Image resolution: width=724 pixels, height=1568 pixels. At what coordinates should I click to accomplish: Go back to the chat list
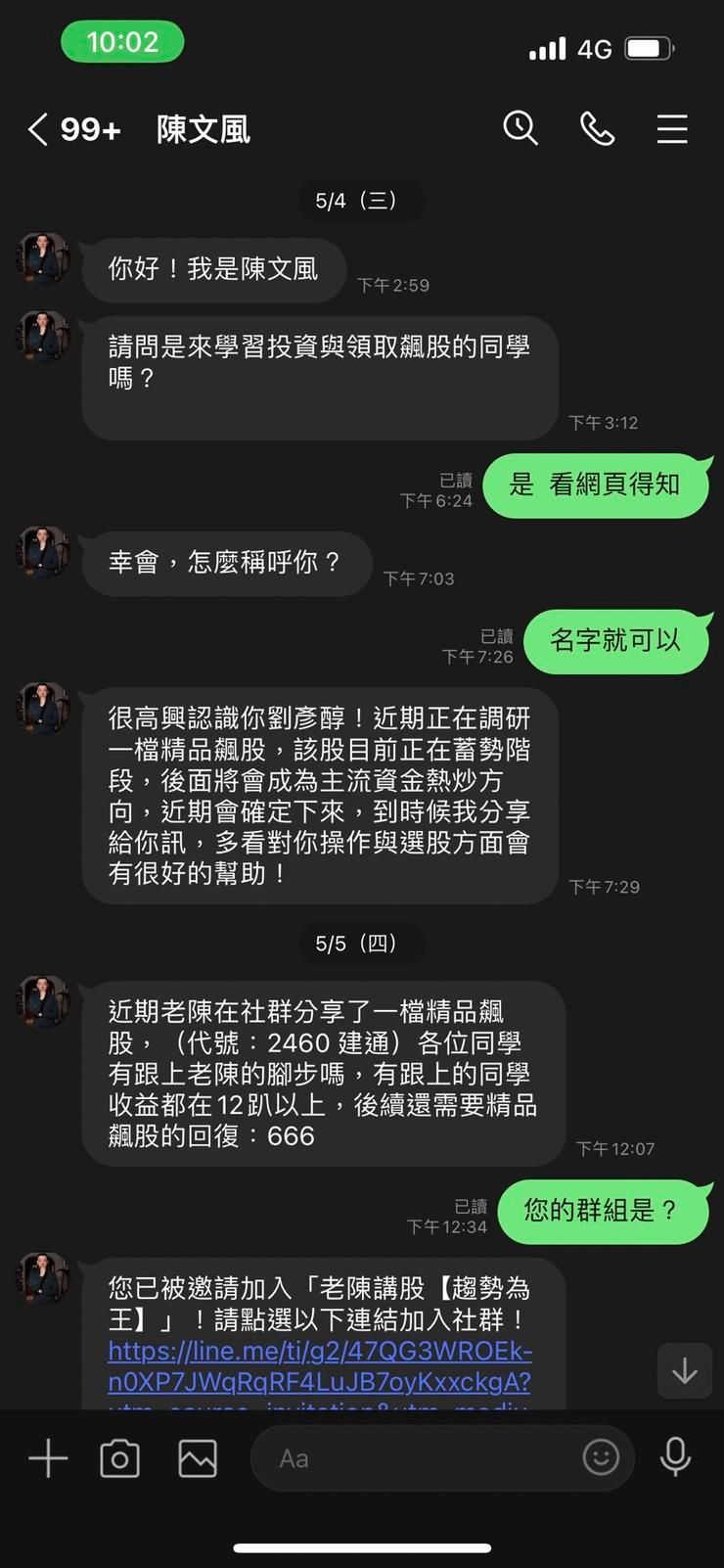[x=39, y=129]
